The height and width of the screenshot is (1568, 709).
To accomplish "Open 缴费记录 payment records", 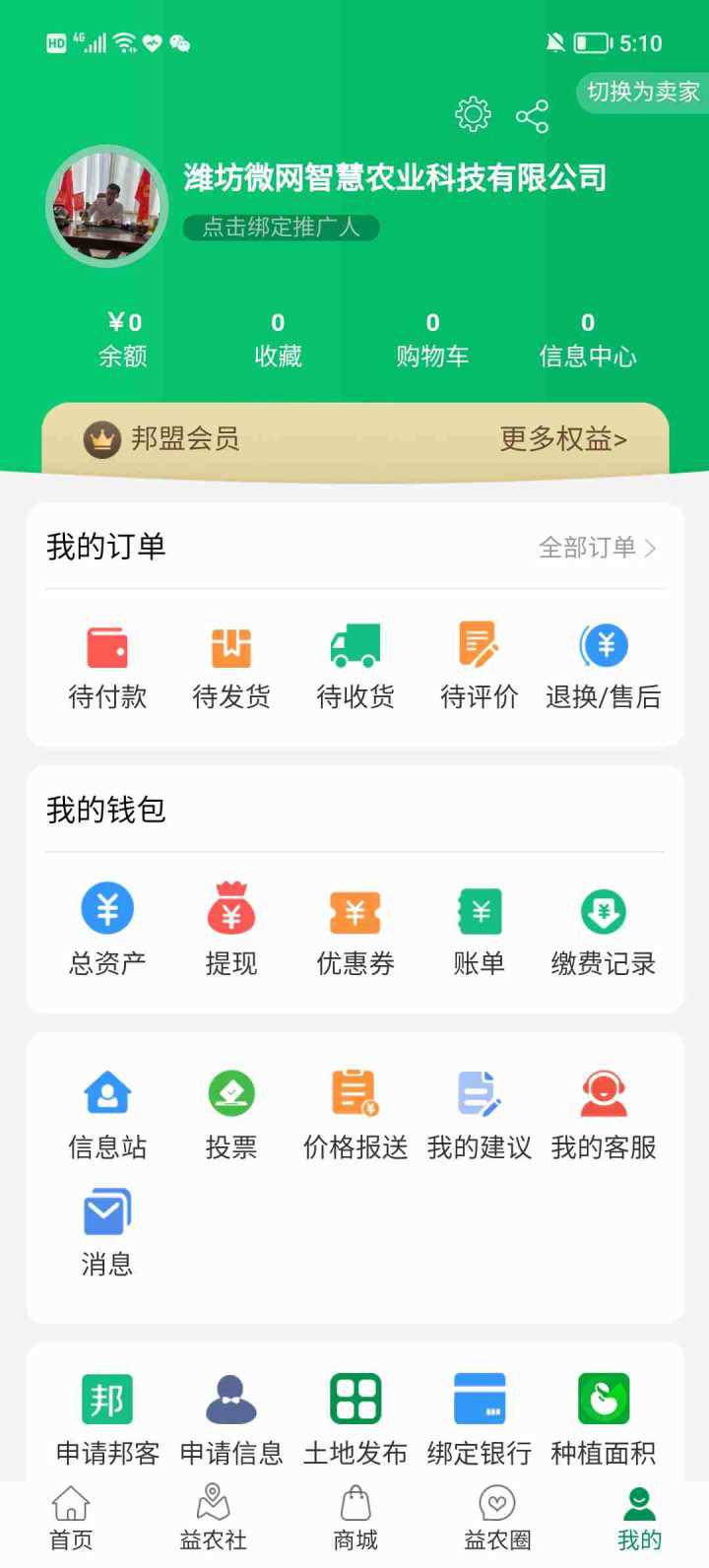I will tap(604, 930).
